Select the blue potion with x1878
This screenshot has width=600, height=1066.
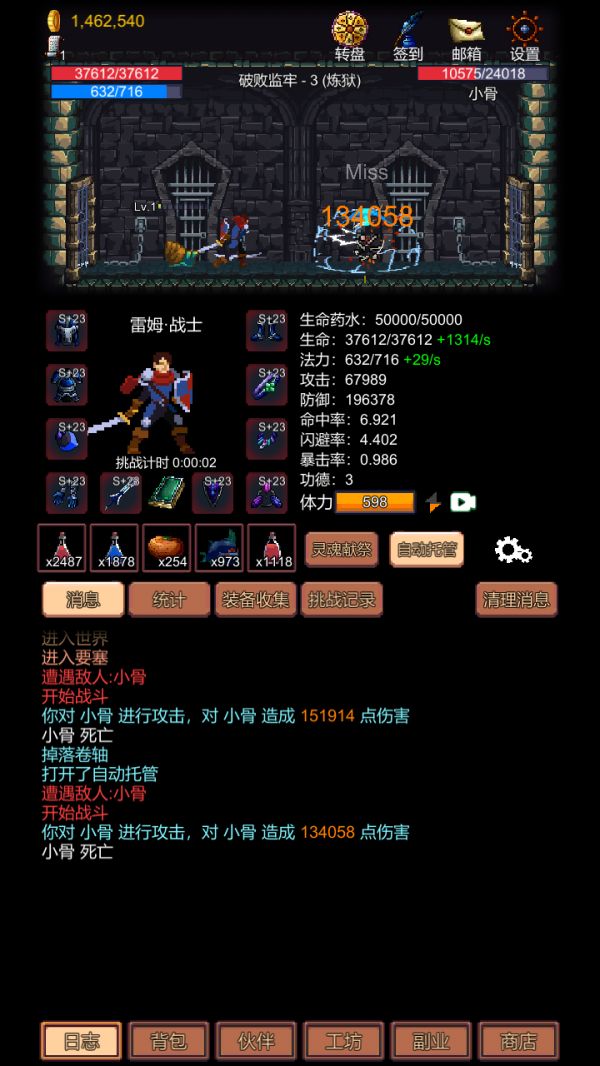click(114, 548)
